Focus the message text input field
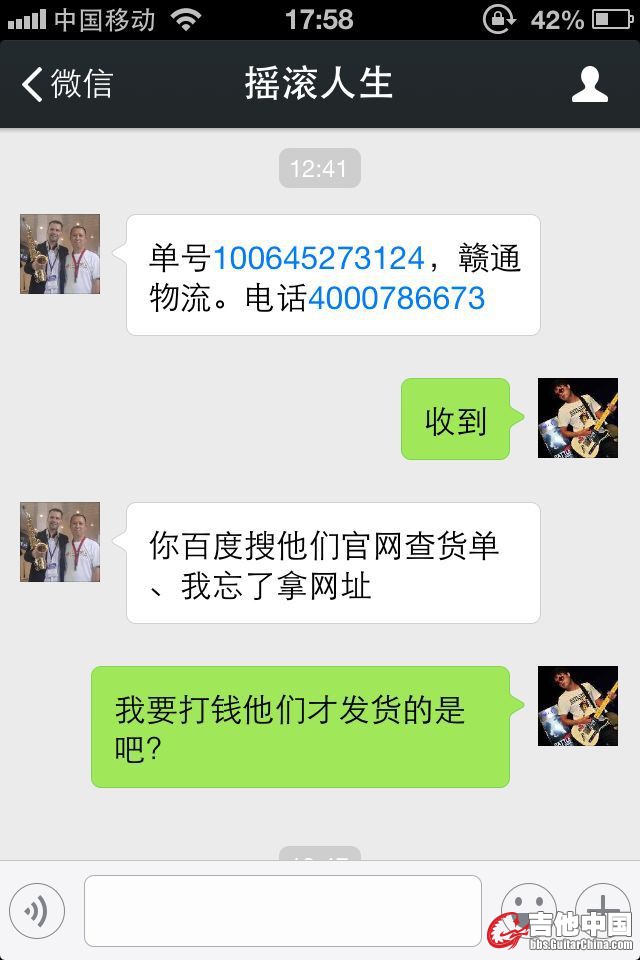 click(282, 910)
